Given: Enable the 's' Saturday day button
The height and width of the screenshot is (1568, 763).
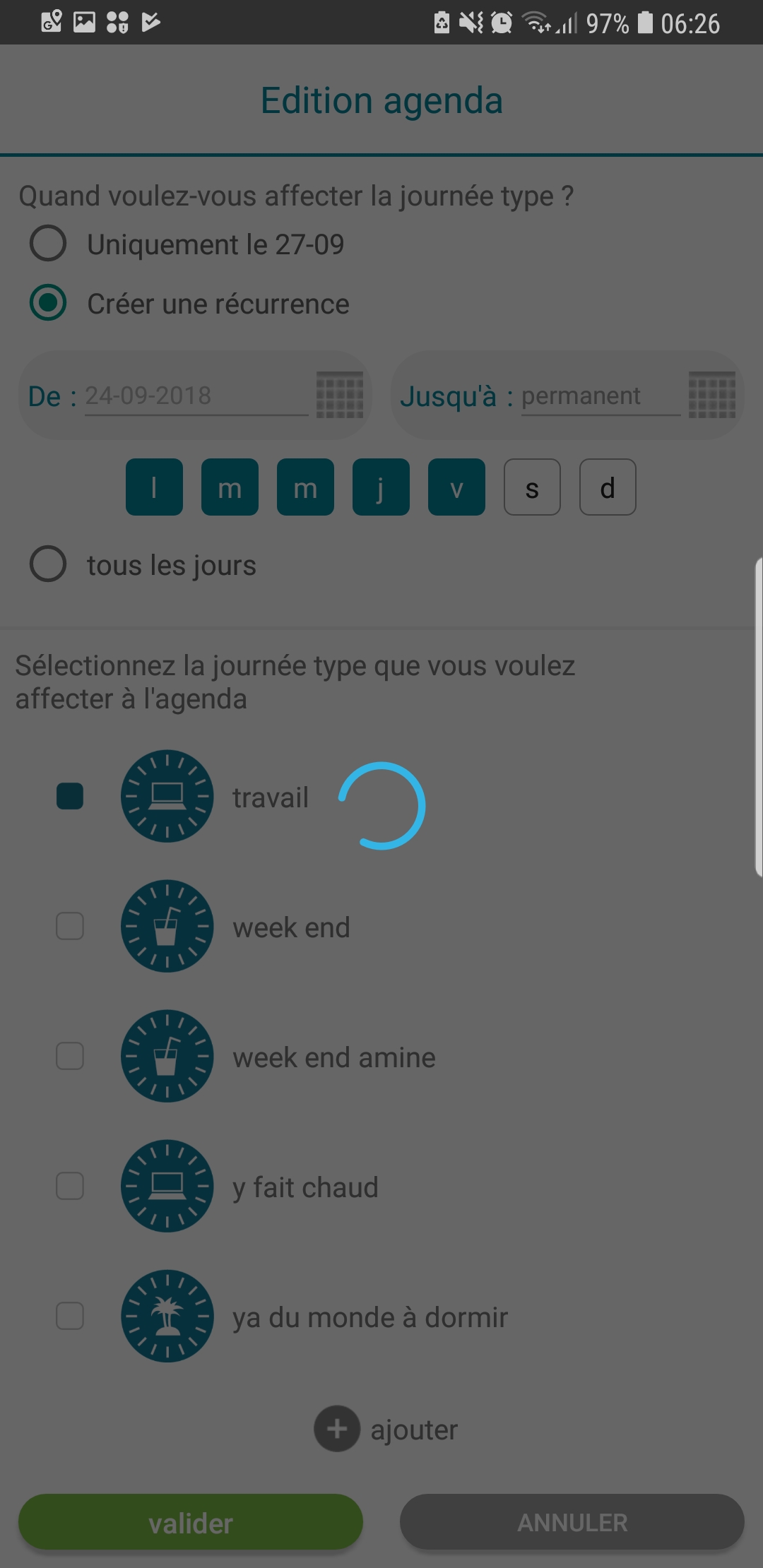Looking at the screenshot, I should coord(532,487).
